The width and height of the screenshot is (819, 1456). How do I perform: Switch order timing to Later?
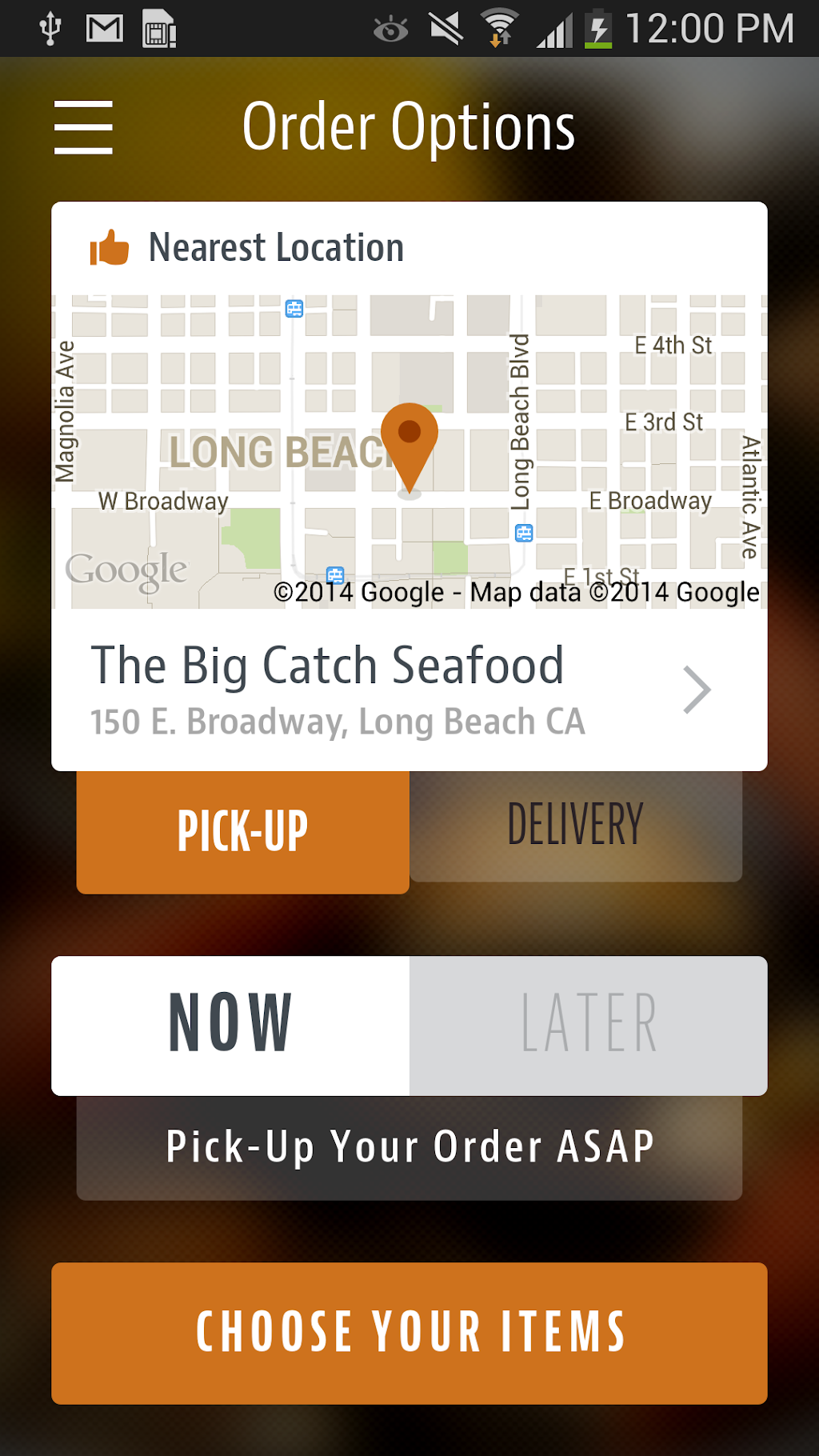point(589,1025)
